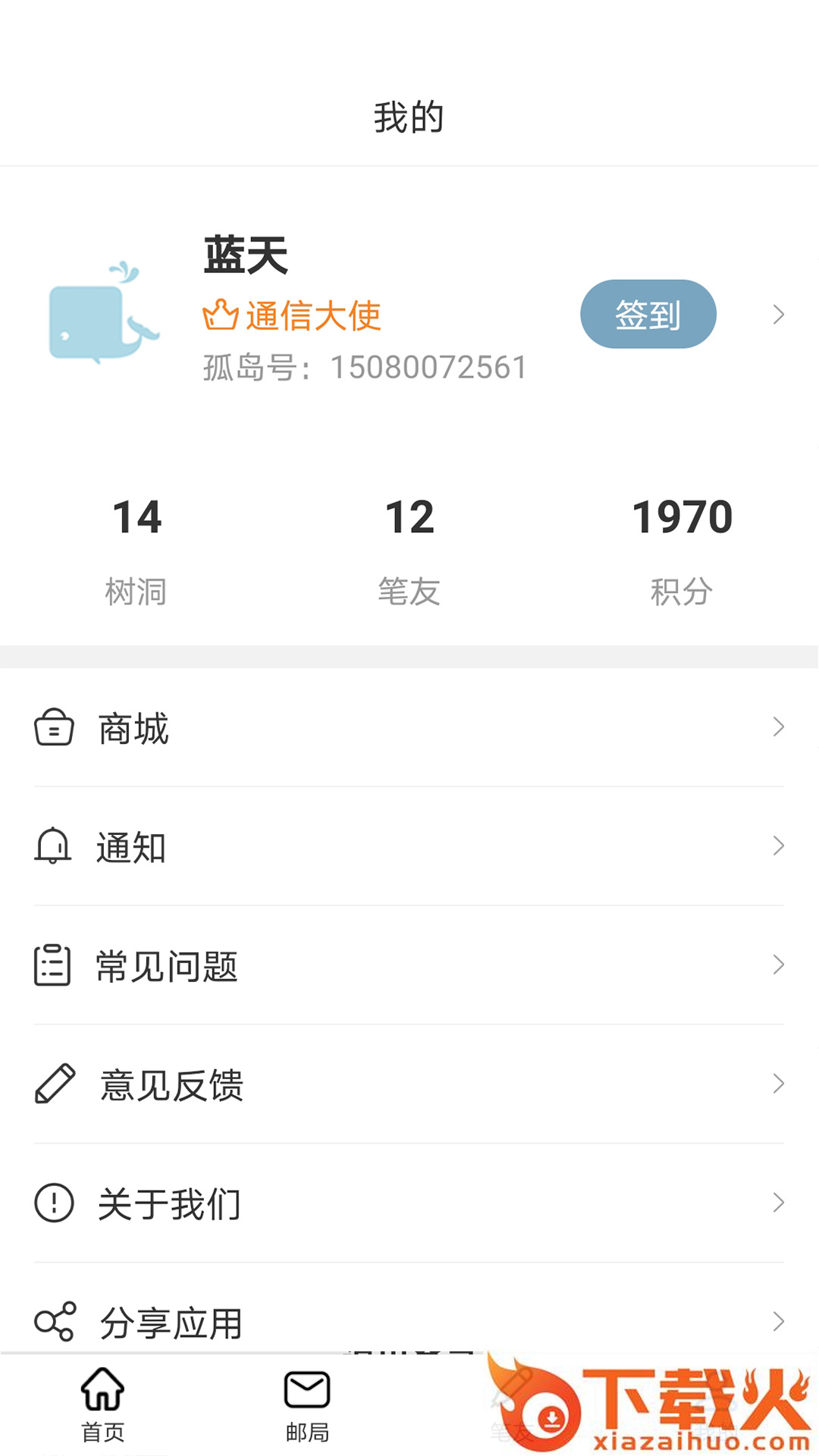Select 分享应用 to share the app
This screenshot has height=1456, width=819.
coord(409,1322)
